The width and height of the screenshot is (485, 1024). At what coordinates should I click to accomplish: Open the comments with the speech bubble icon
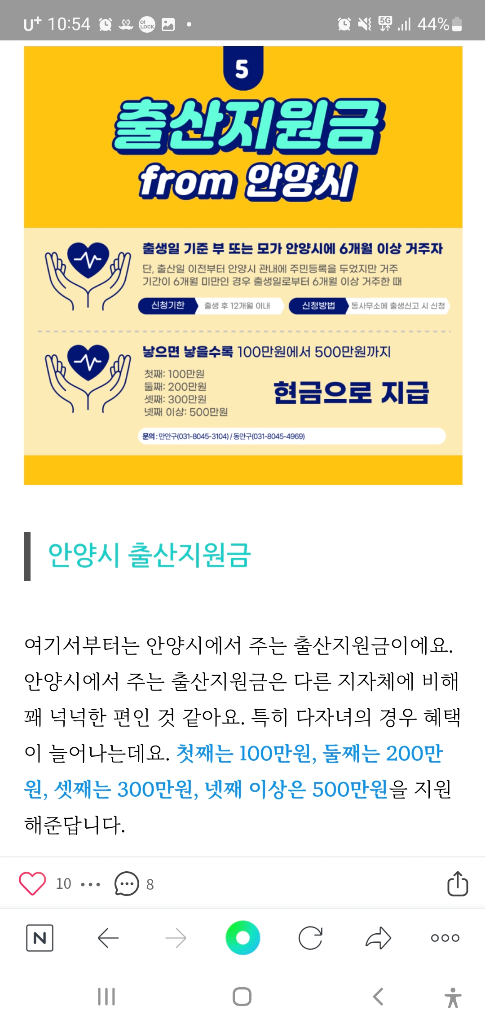coord(126,884)
